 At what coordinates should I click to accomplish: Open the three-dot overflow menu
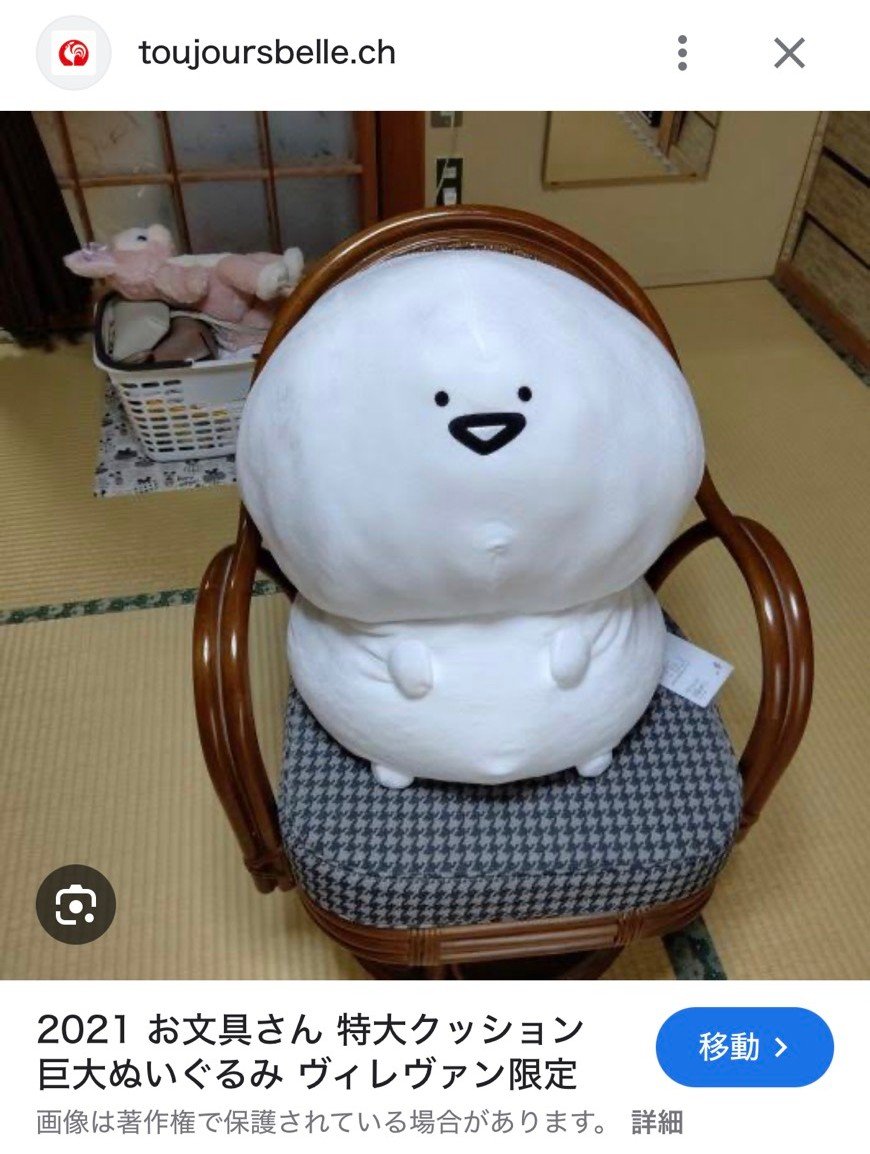(x=682, y=53)
